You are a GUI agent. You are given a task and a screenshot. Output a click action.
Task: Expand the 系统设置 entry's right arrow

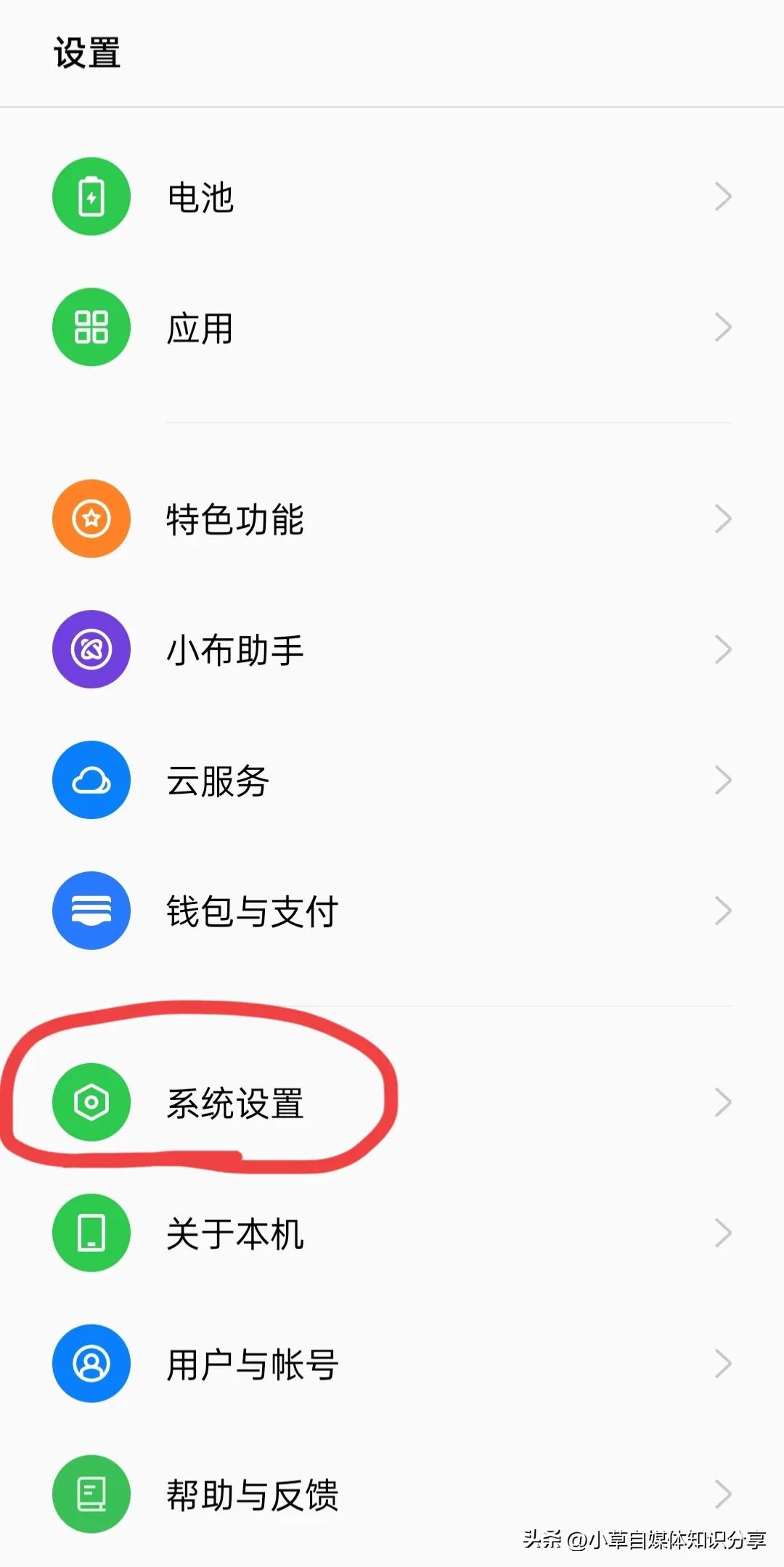(724, 1102)
